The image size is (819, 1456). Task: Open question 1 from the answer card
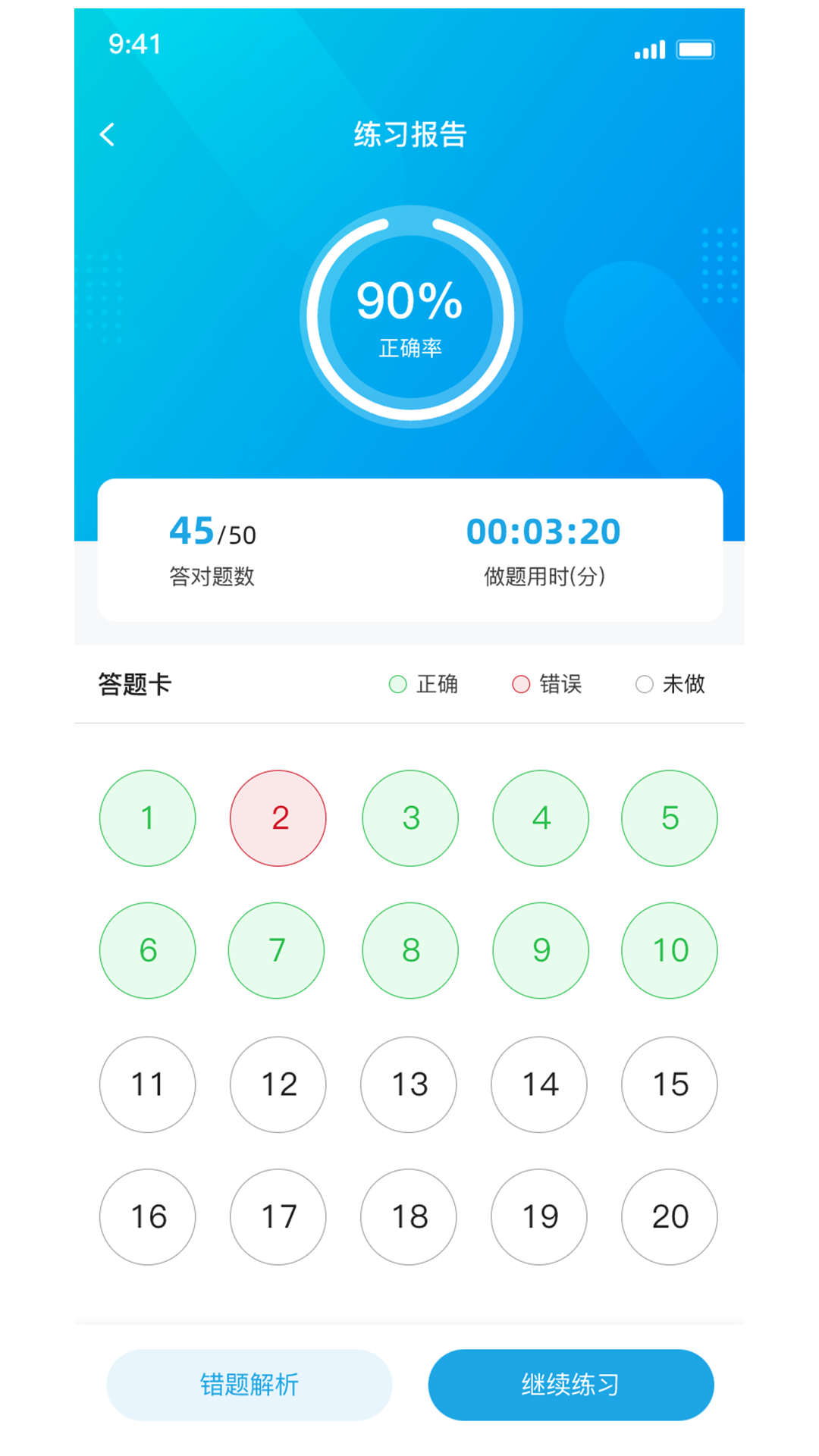[x=147, y=818]
